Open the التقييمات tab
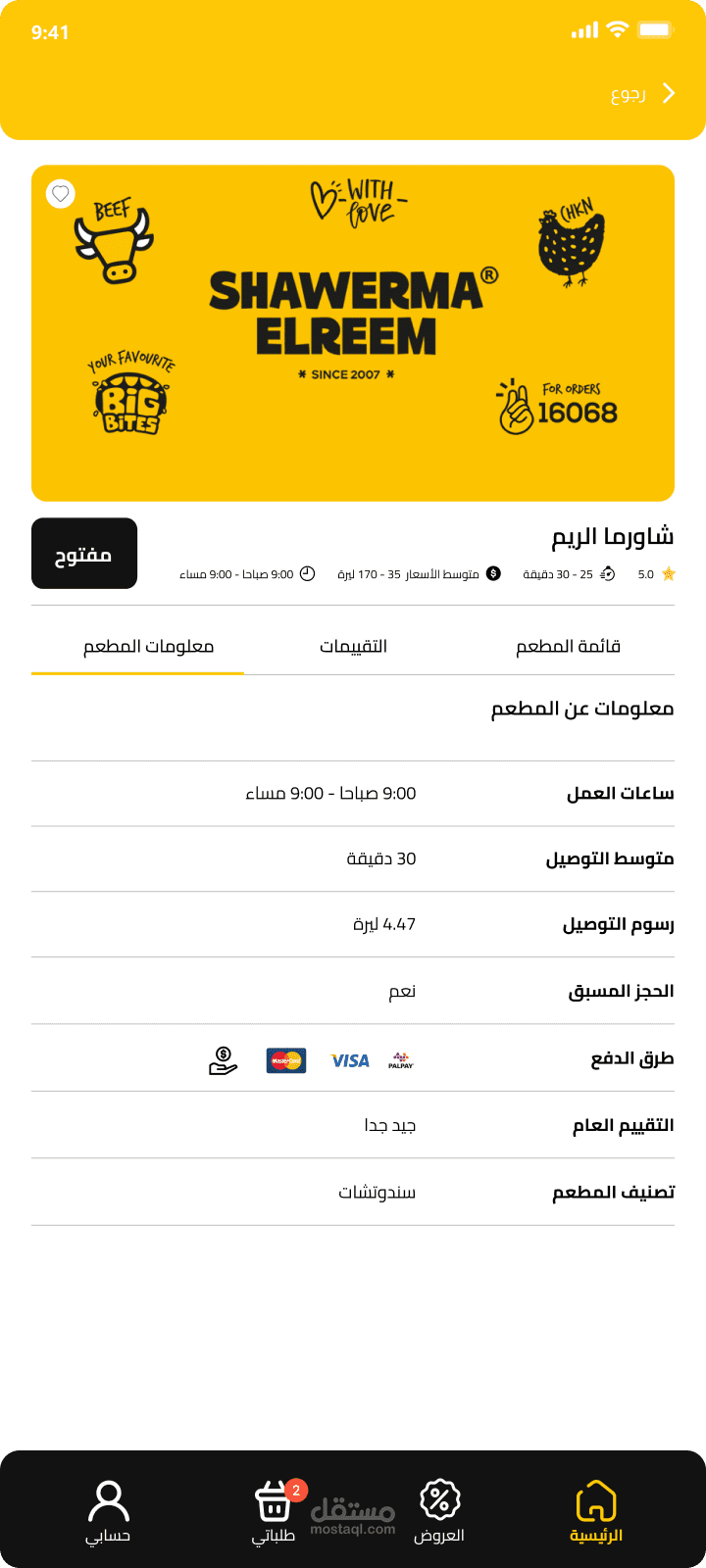Viewport: 706px width, 1568px height. pyautogui.click(x=353, y=647)
